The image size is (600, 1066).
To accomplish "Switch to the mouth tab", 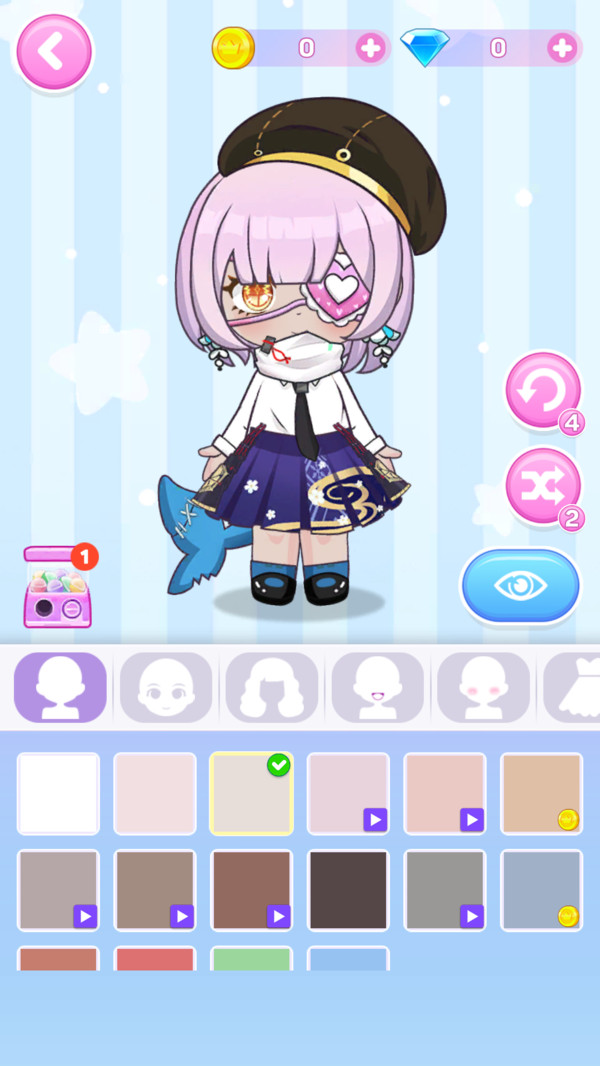I will click(x=378, y=687).
